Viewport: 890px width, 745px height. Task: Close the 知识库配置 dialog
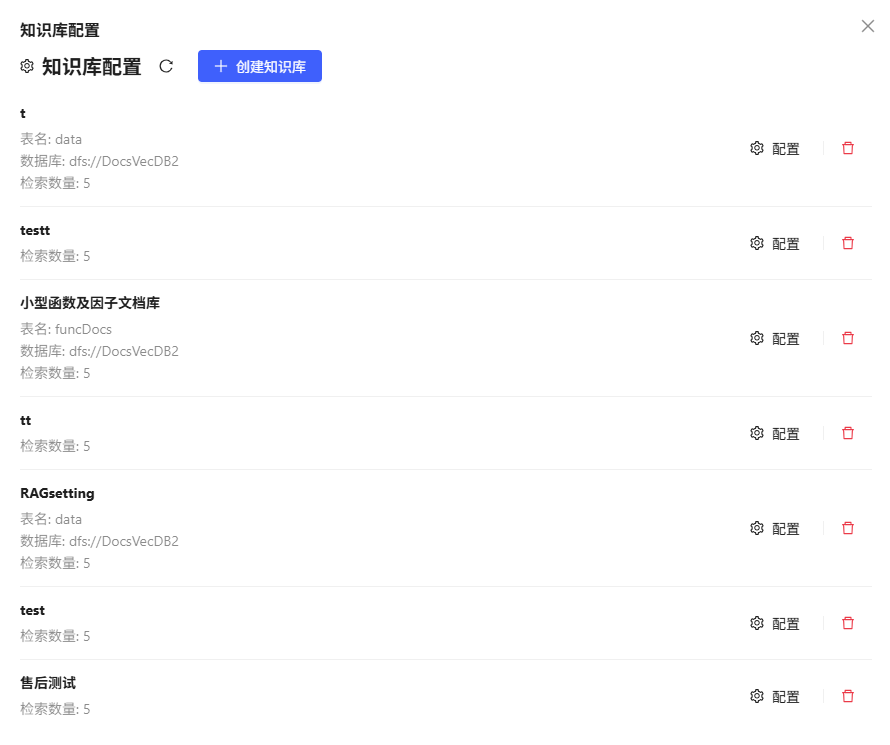pos(868,26)
